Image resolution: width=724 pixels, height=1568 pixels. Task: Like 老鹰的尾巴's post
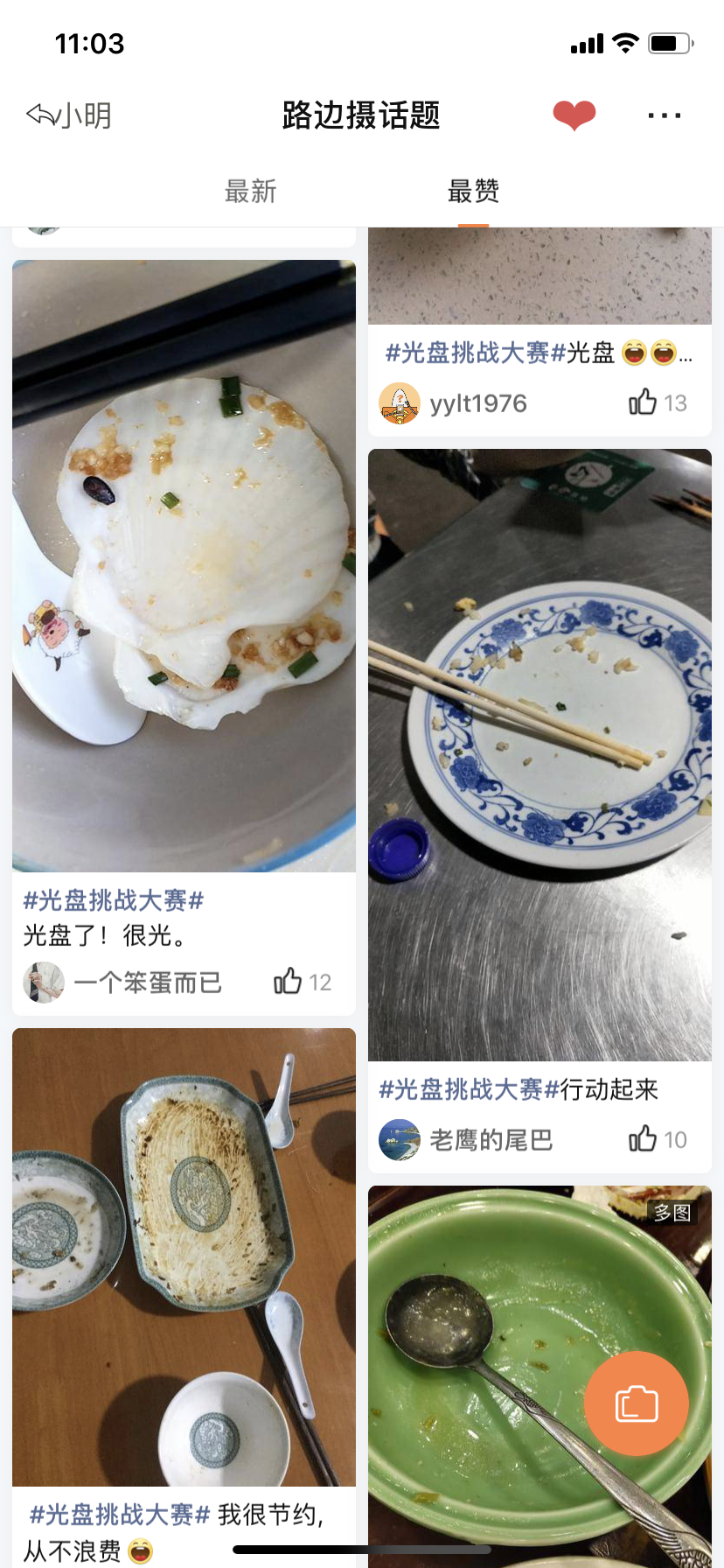click(x=643, y=1139)
